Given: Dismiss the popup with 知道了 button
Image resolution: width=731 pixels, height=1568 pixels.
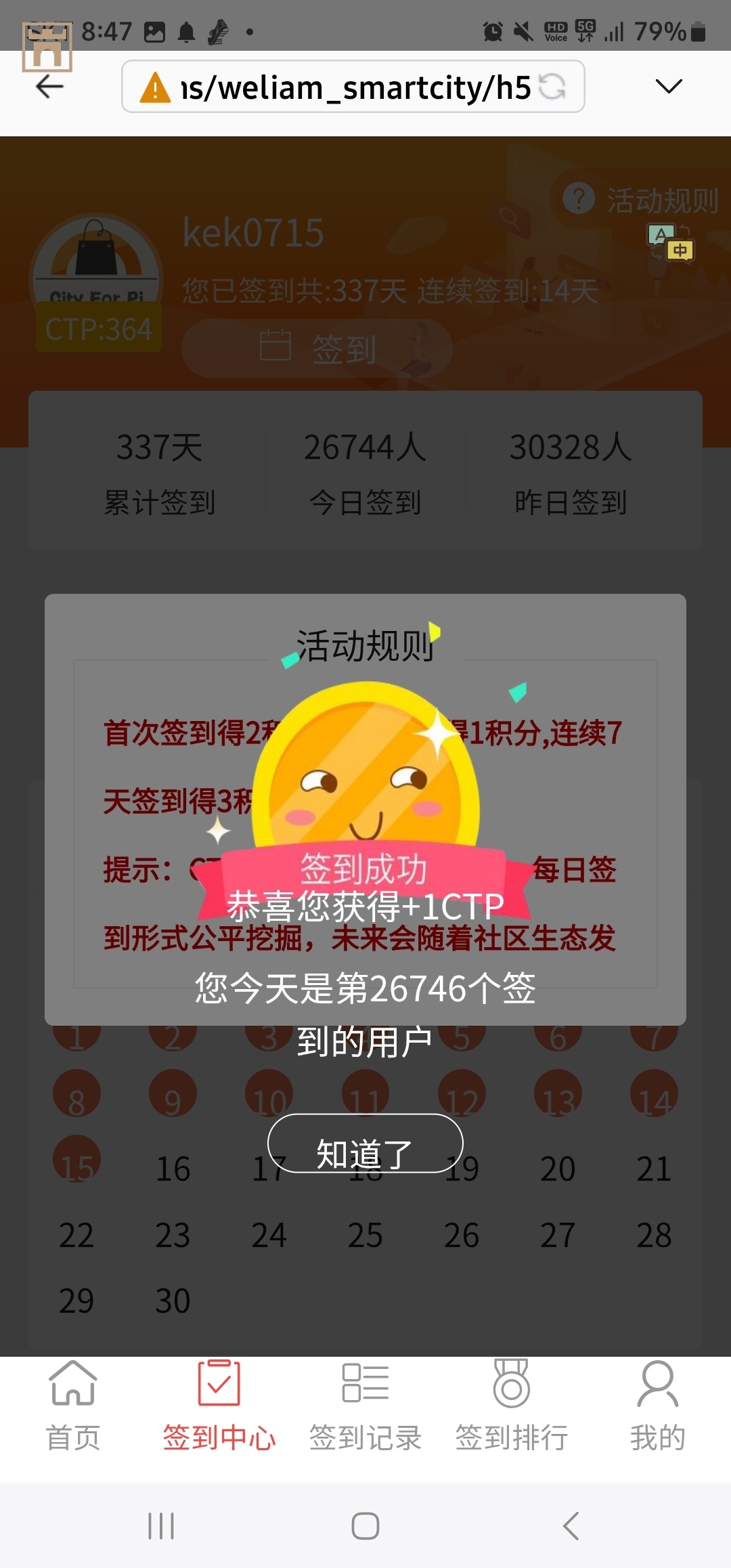Looking at the screenshot, I should pyautogui.click(x=365, y=1144).
